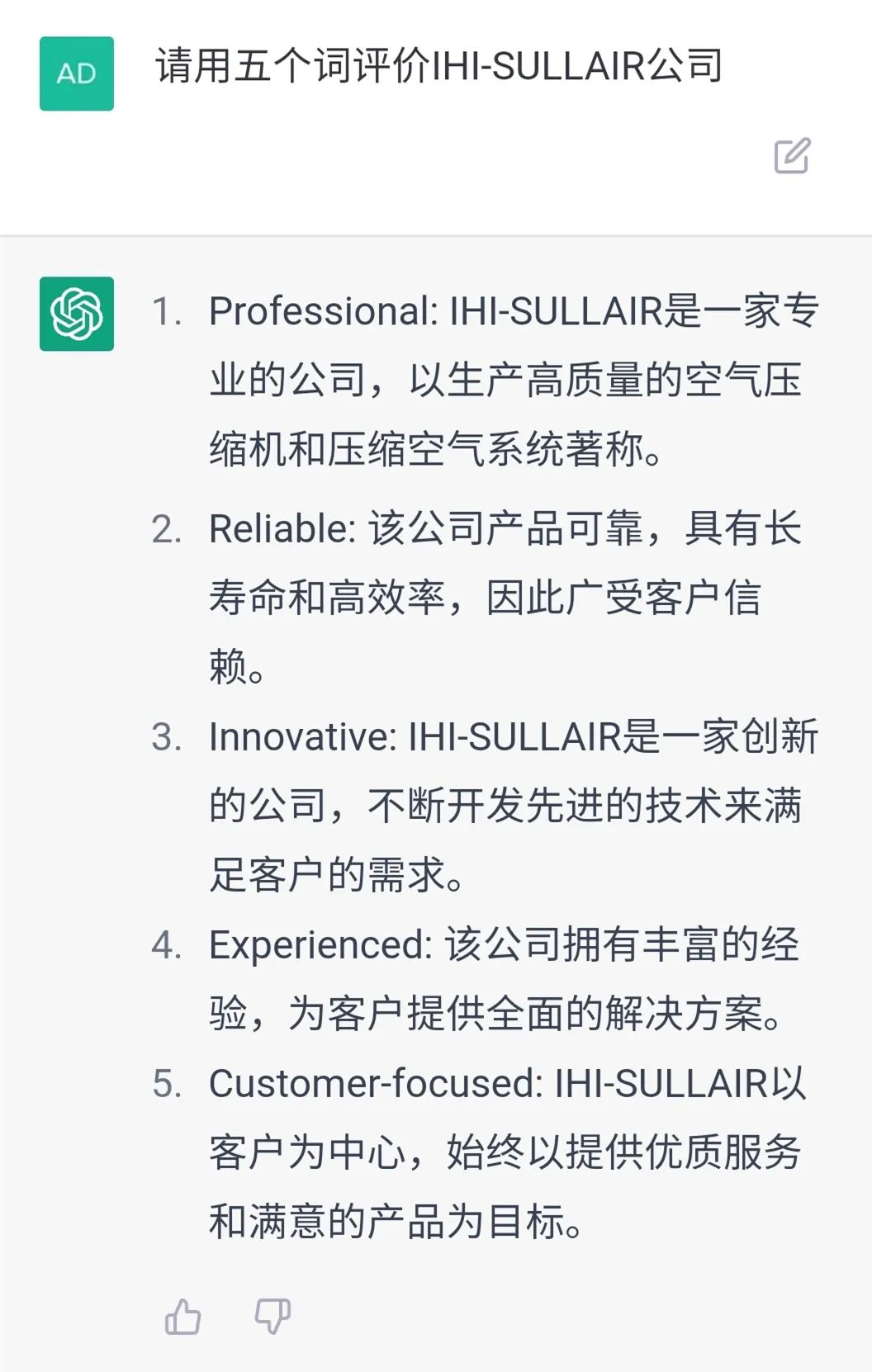Give the response a thumbs down
Image resolution: width=872 pixels, height=1372 pixels.
pos(272,1316)
